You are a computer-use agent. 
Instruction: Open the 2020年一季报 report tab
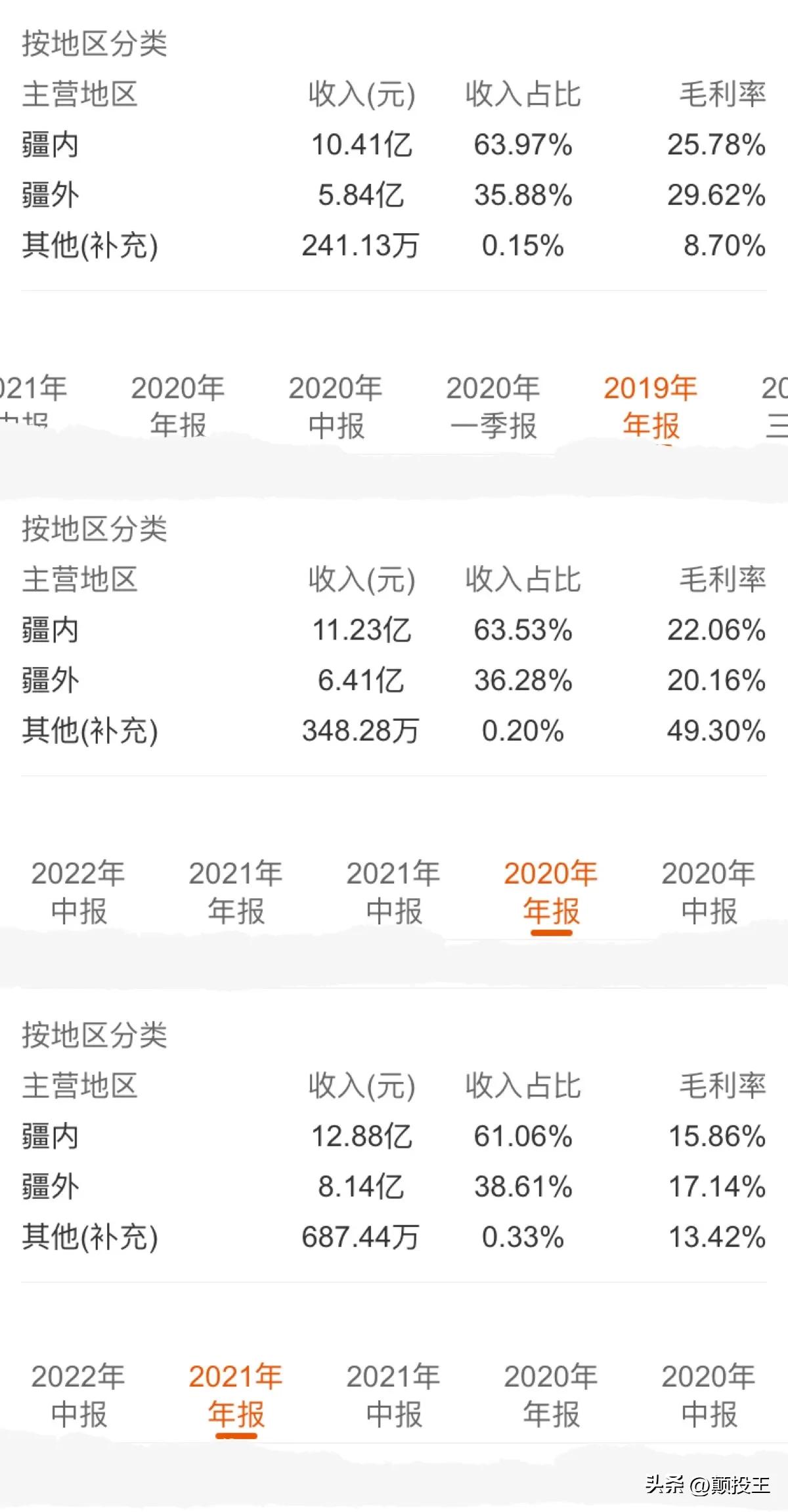[x=492, y=407]
